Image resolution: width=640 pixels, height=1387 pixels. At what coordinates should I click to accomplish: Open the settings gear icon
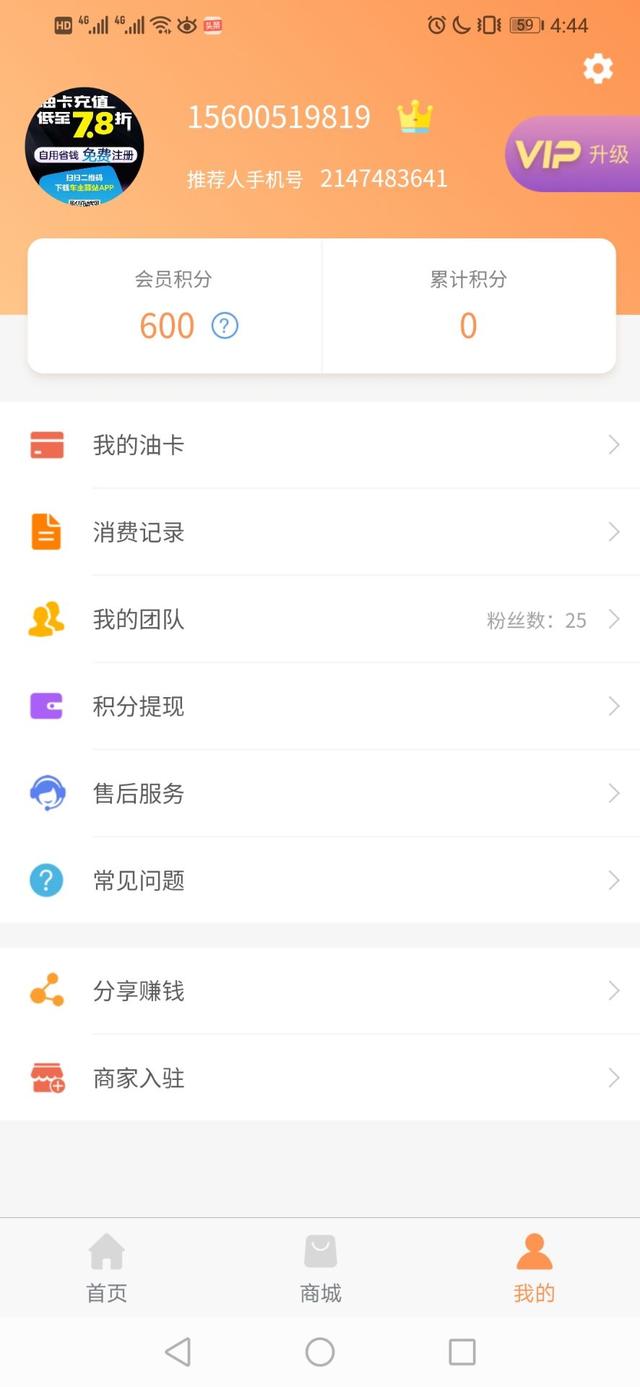597,68
